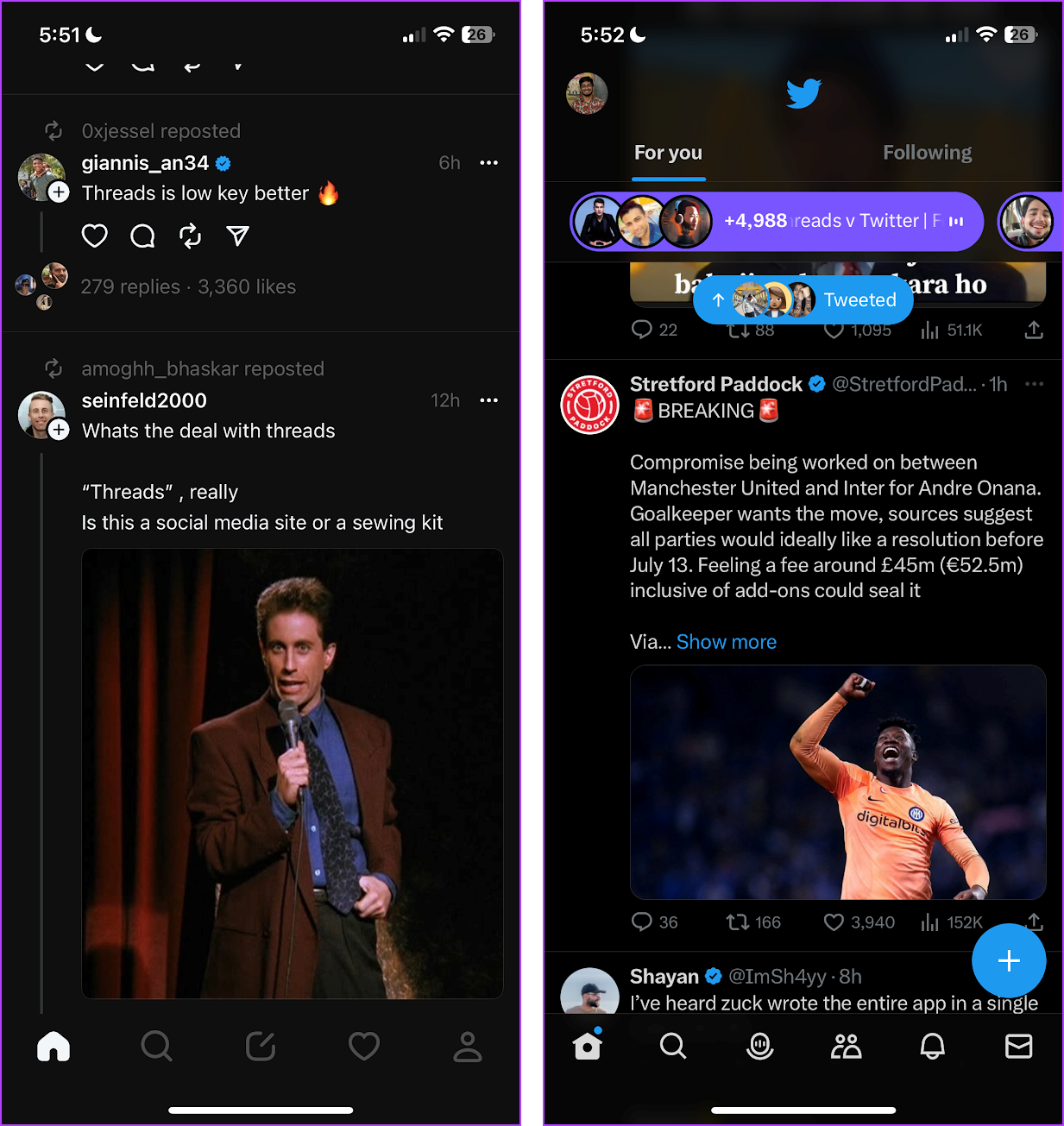Open the Seinfeld image in seinfeld2000's post
1064x1126 pixels.
pos(292,773)
